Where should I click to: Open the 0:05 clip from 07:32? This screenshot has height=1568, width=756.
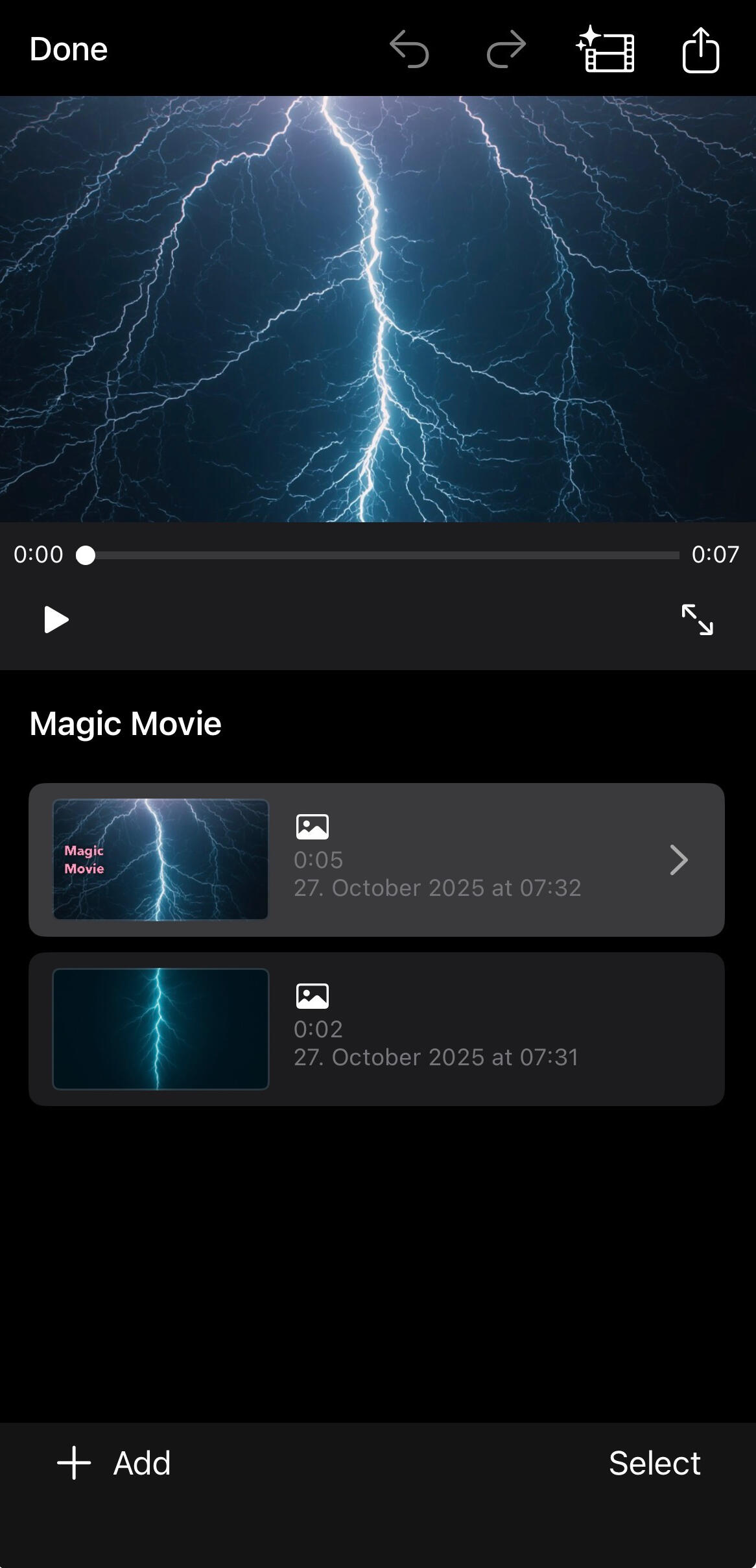tap(376, 860)
